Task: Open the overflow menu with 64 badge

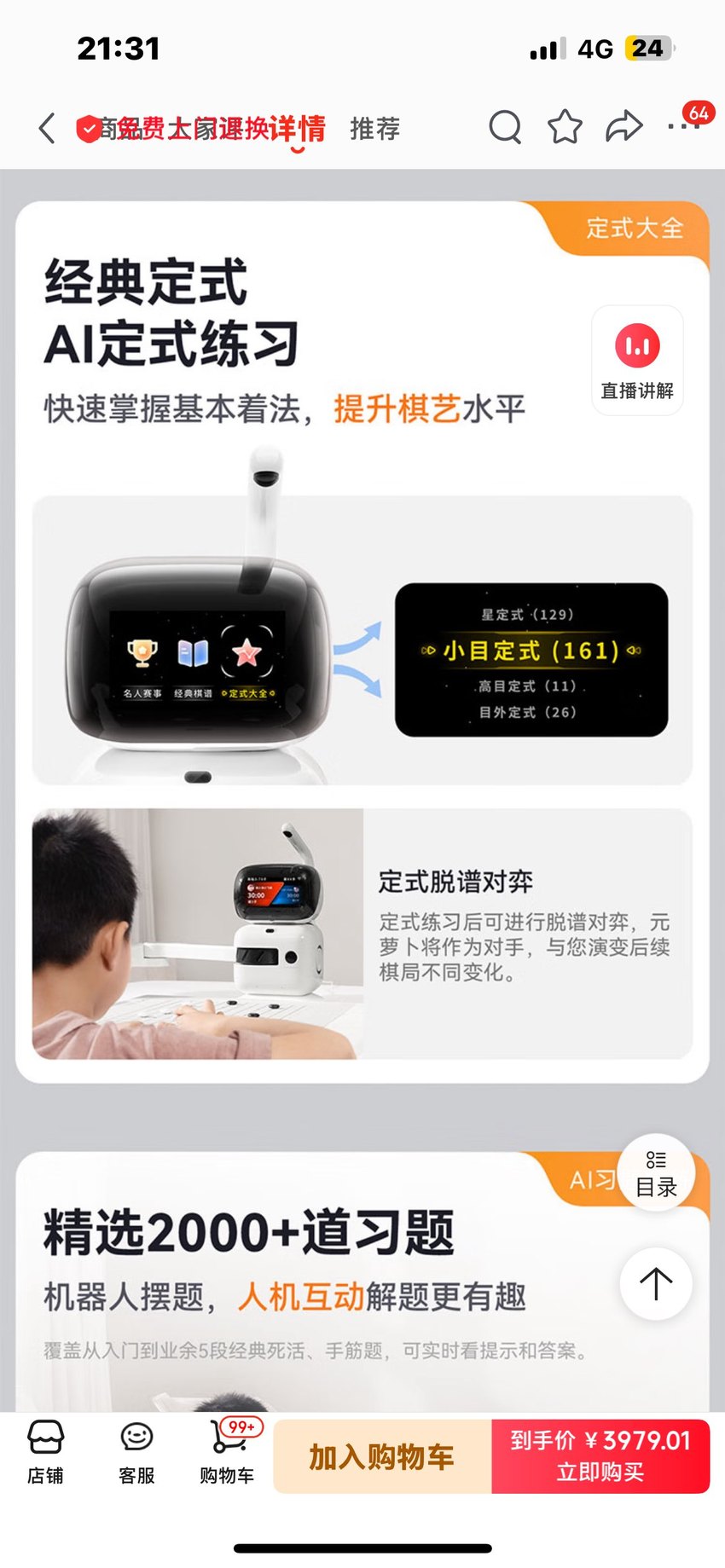Action: click(x=687, y=124)
